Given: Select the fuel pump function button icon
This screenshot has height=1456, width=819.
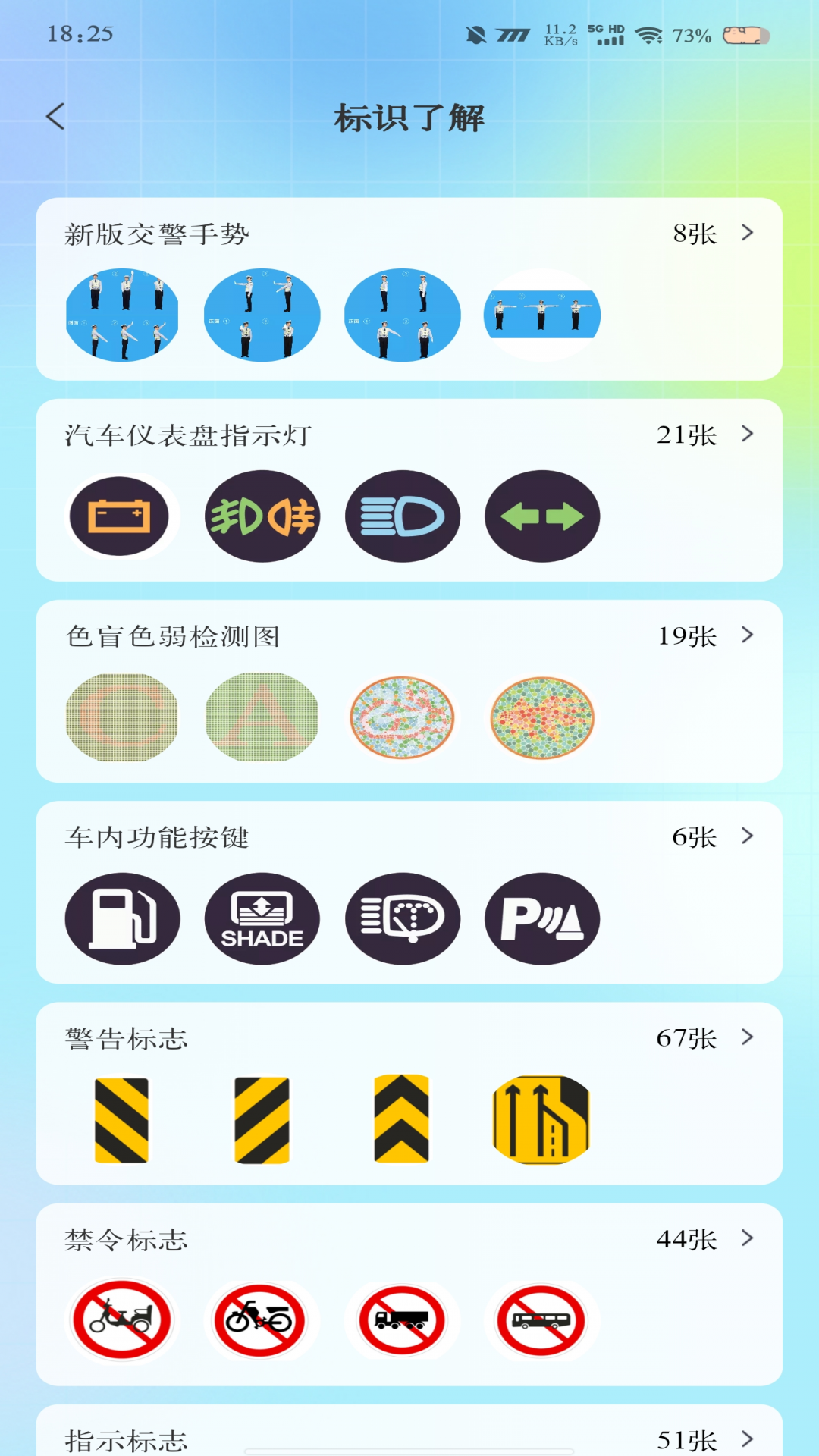Looking at the screenshot, I should pos(123,918).
